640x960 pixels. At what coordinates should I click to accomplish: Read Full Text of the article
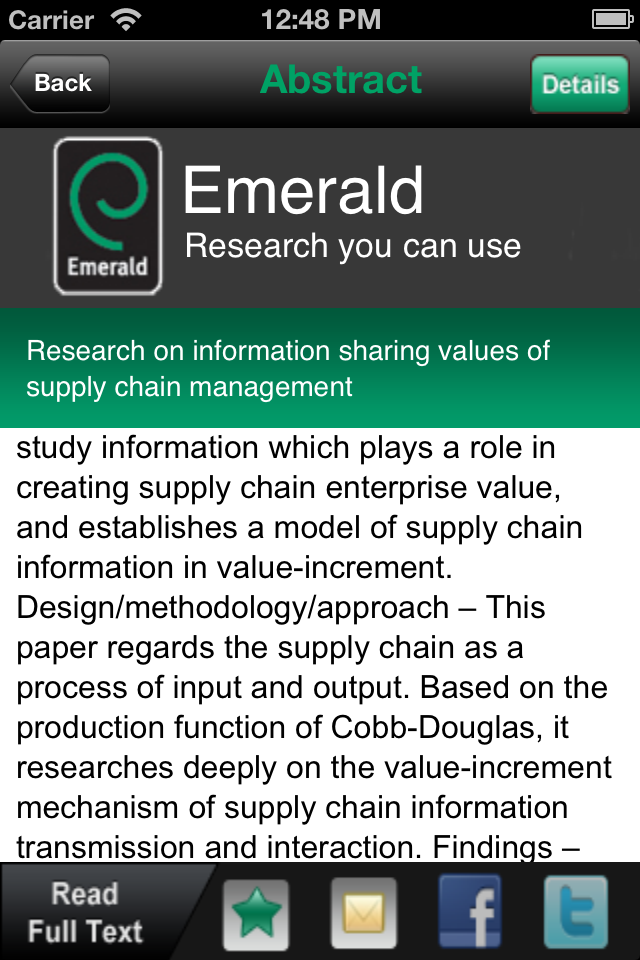(86, 912)
